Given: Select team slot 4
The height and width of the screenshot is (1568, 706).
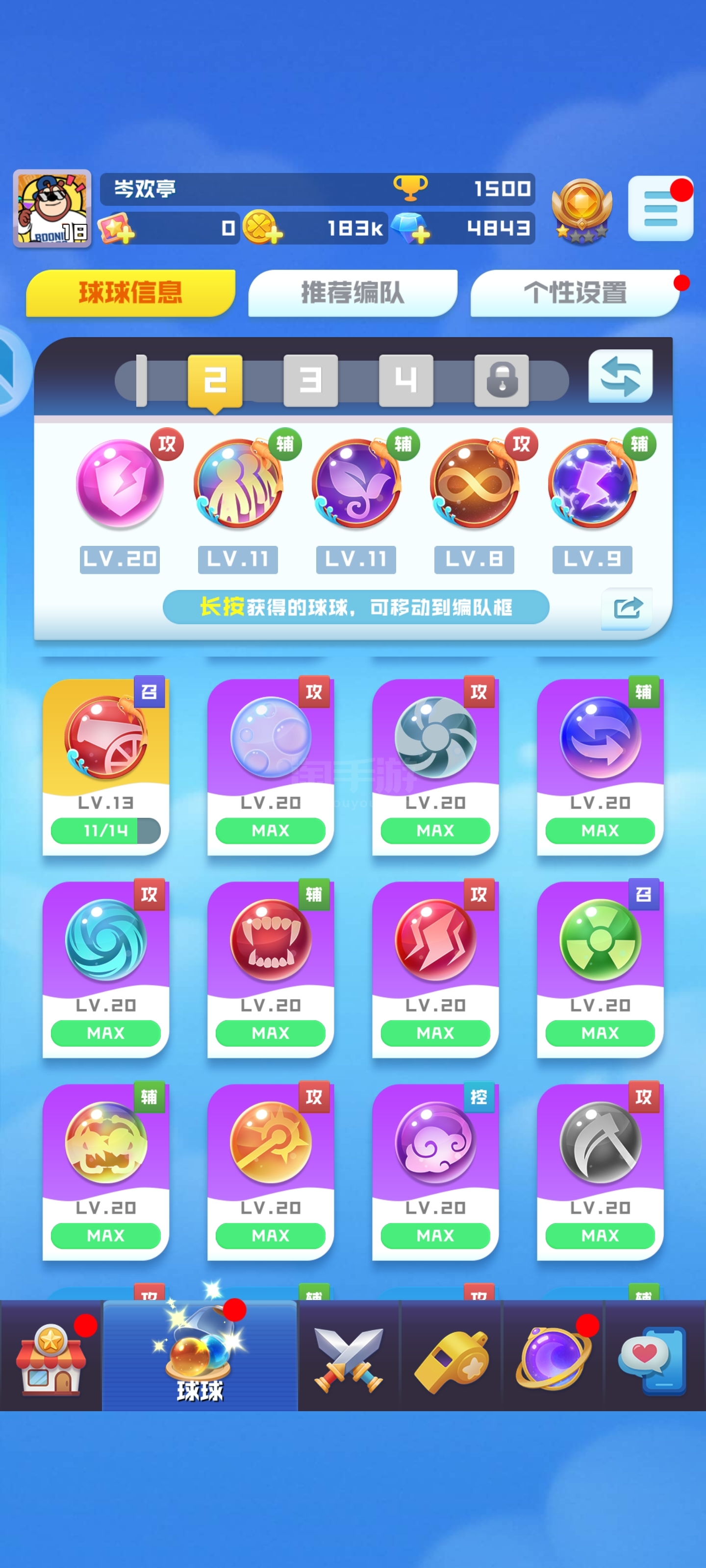Looking at the screenshot, I should click(x=405, y=380).
